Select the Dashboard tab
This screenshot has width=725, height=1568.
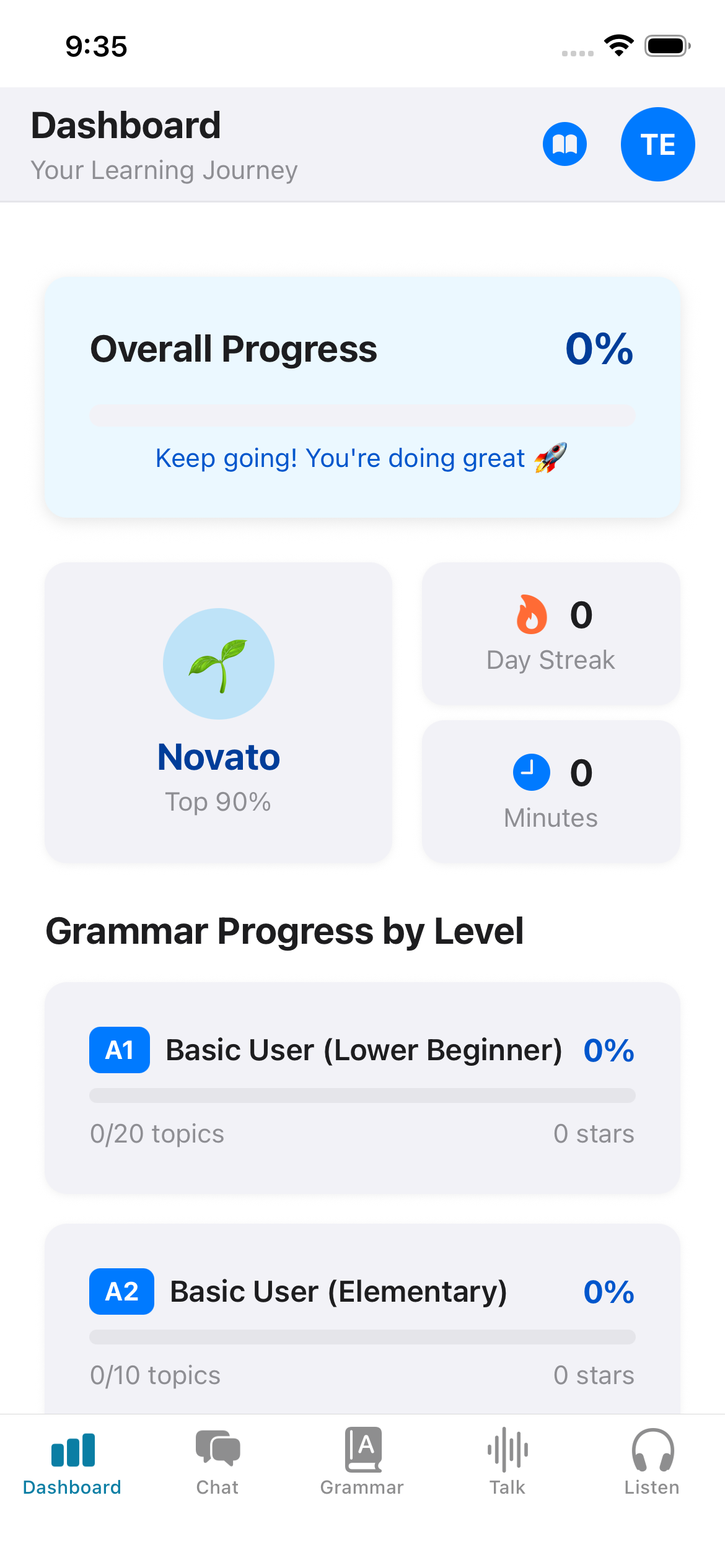coord(72,1461)
